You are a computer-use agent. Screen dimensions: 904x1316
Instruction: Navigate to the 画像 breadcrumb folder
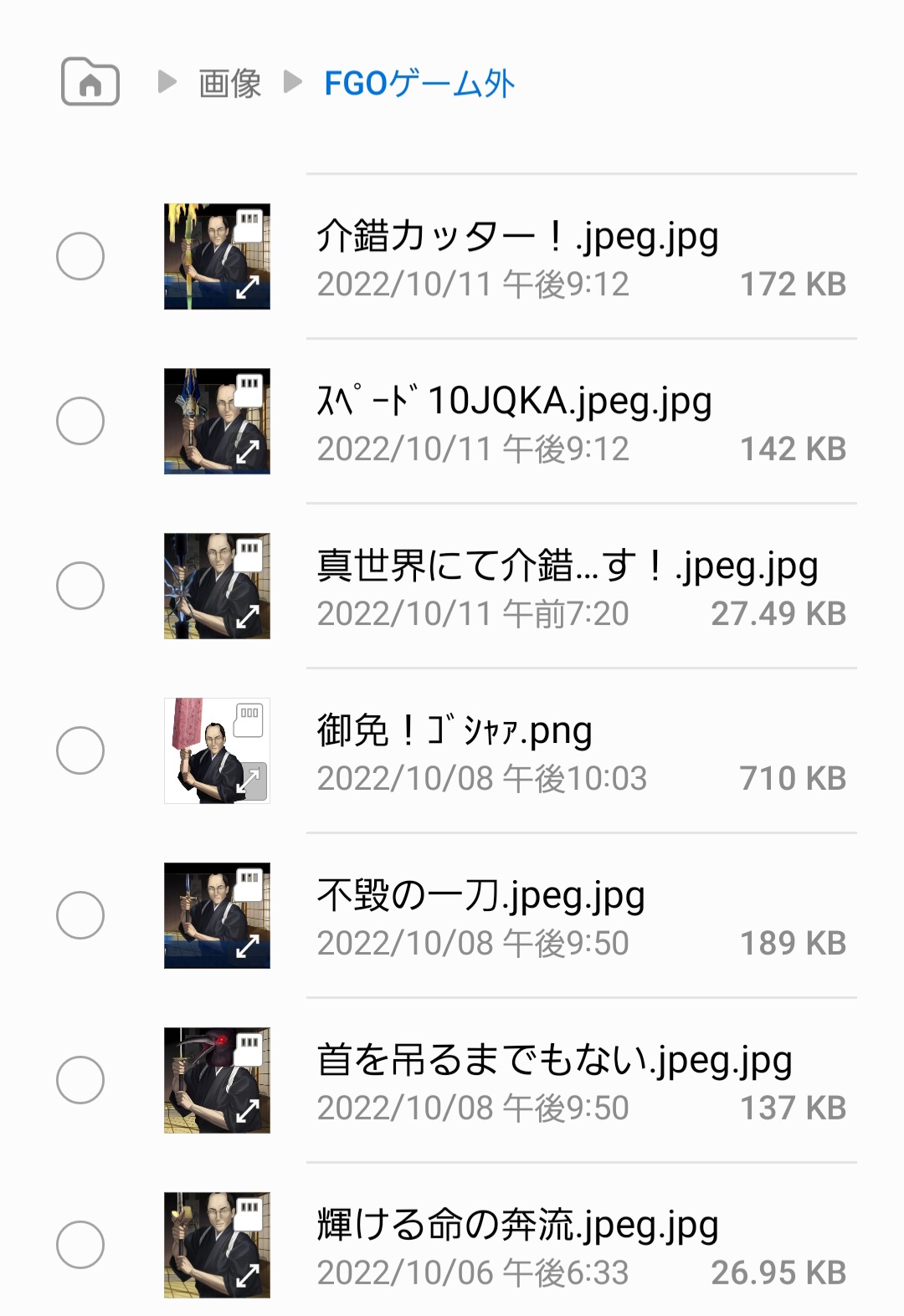point(229,83)
